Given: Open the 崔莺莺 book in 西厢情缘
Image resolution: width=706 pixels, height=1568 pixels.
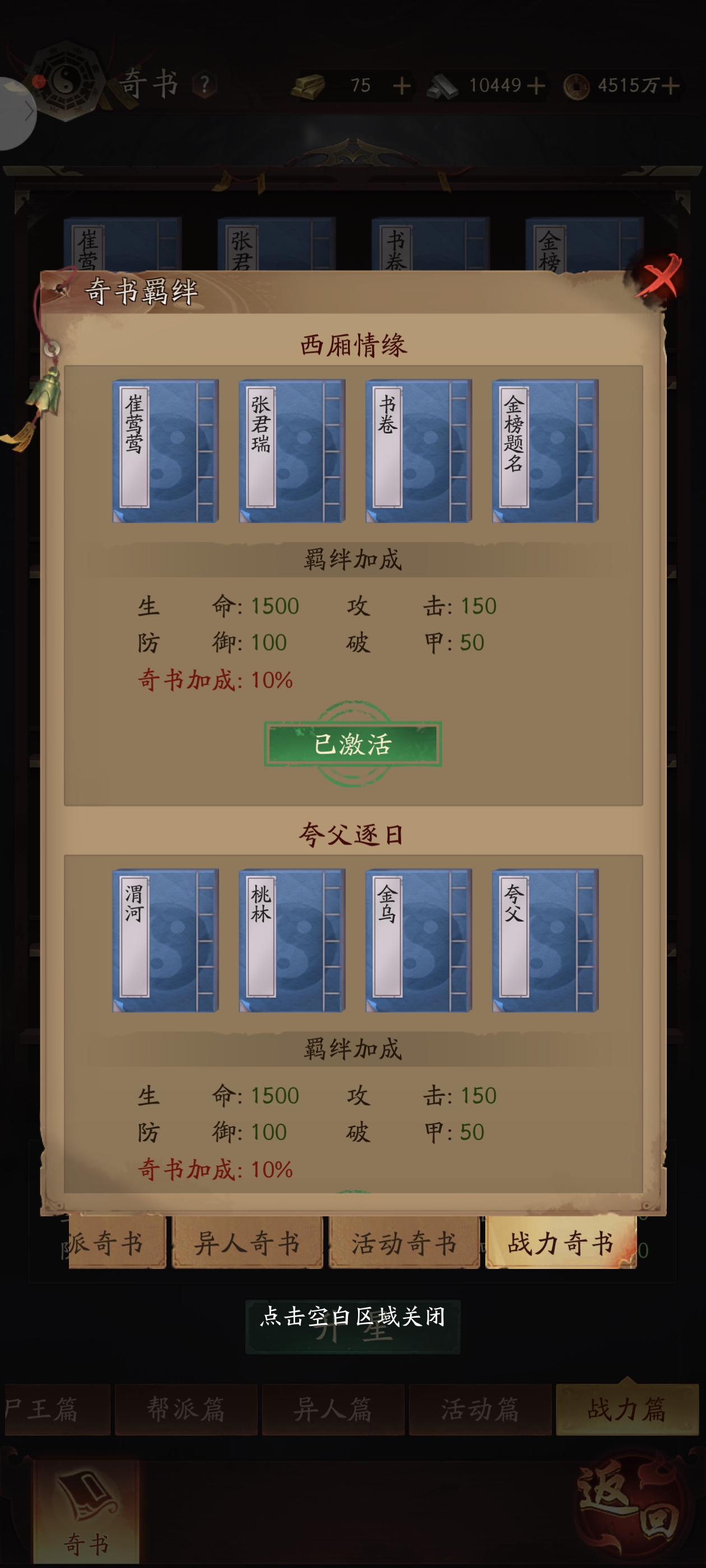Looking at the screenshot, I should click(165, 451).
